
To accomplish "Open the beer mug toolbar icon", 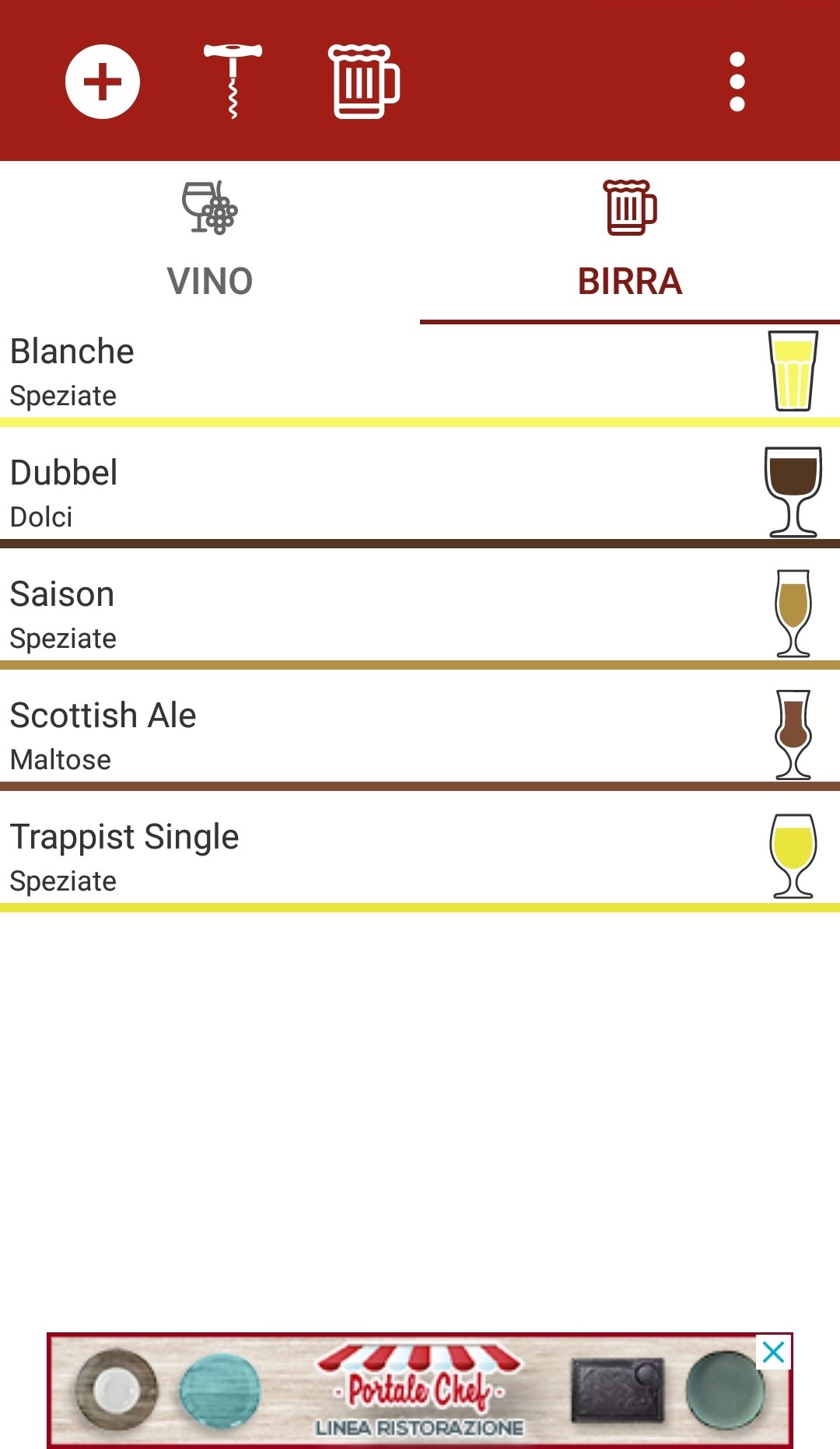I will click(363, 82).
